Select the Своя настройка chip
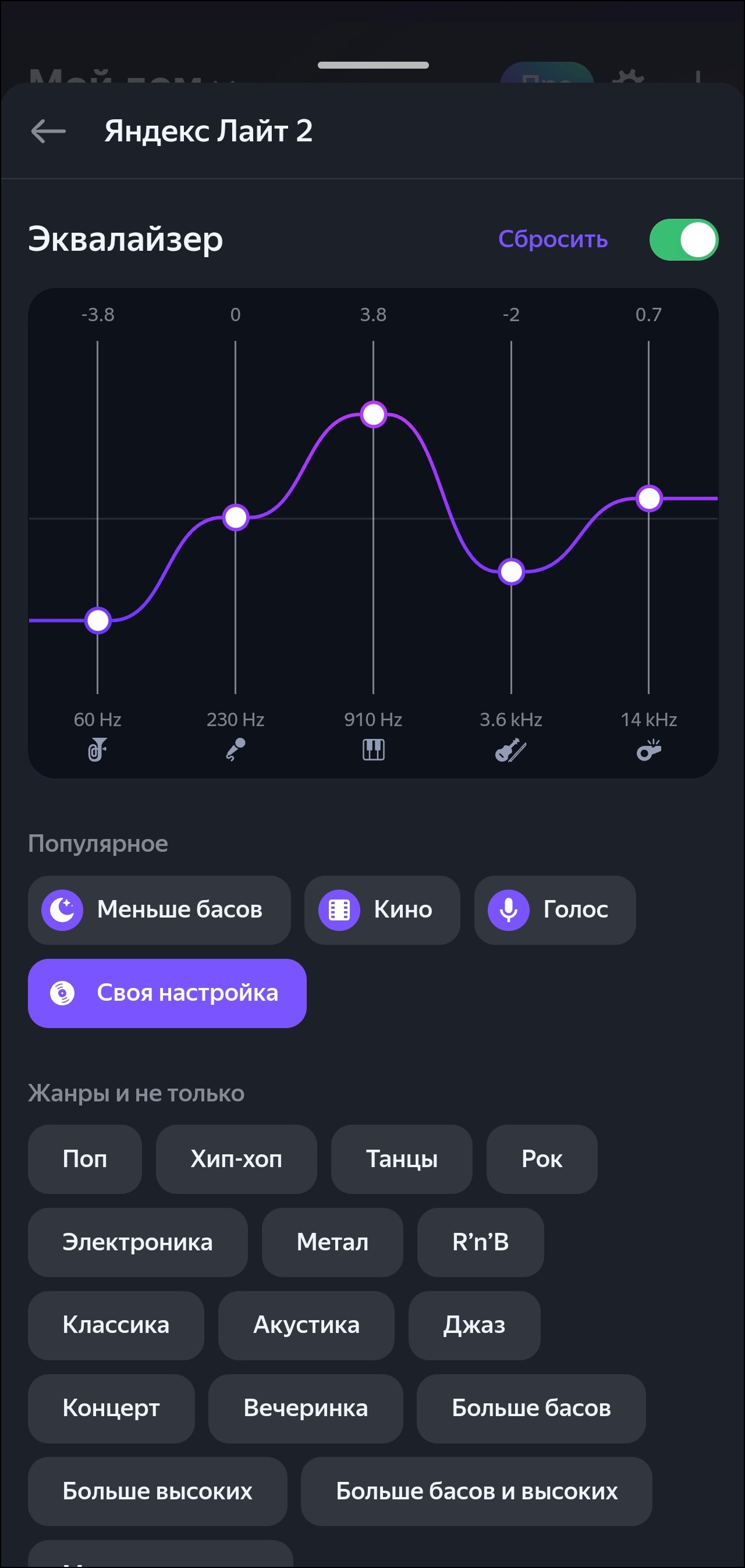745x1568 pixels. 167,993
